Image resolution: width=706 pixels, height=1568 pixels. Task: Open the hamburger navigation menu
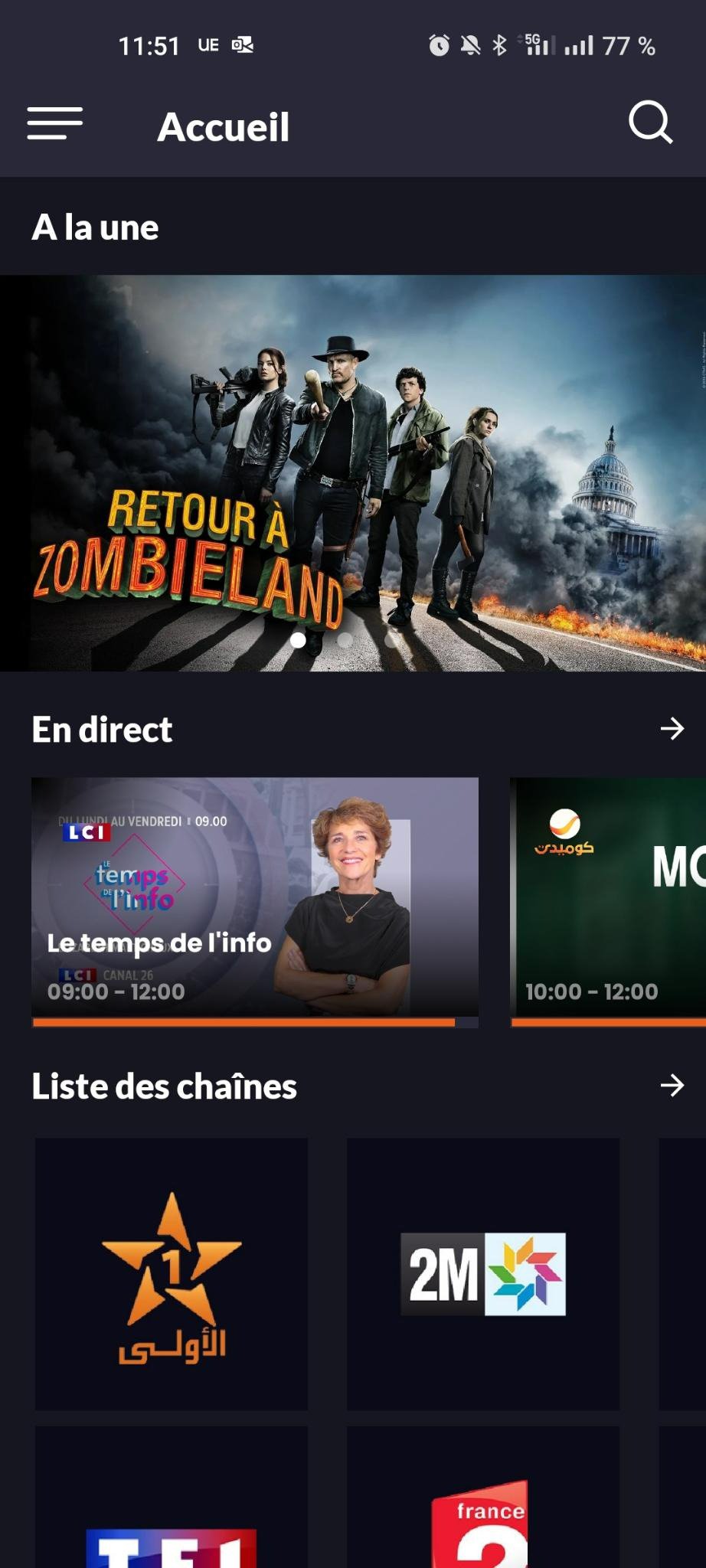(x=55, y=123)
